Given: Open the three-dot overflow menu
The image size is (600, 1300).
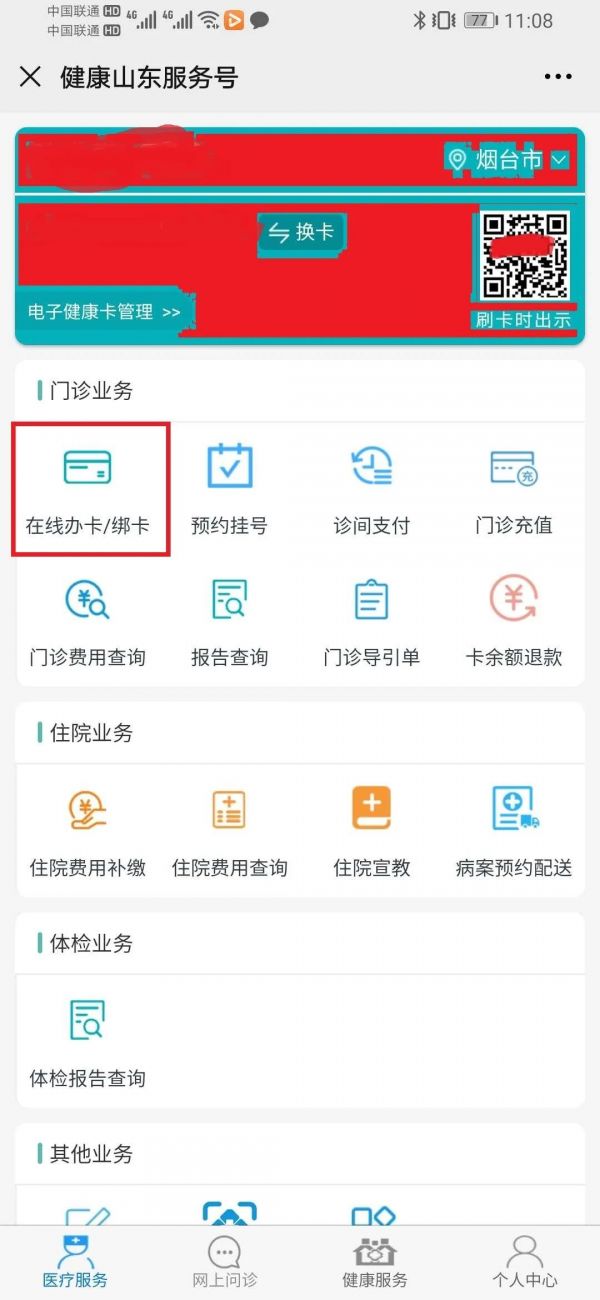Looking at the screenshot, I should click(x=558, y=77).
